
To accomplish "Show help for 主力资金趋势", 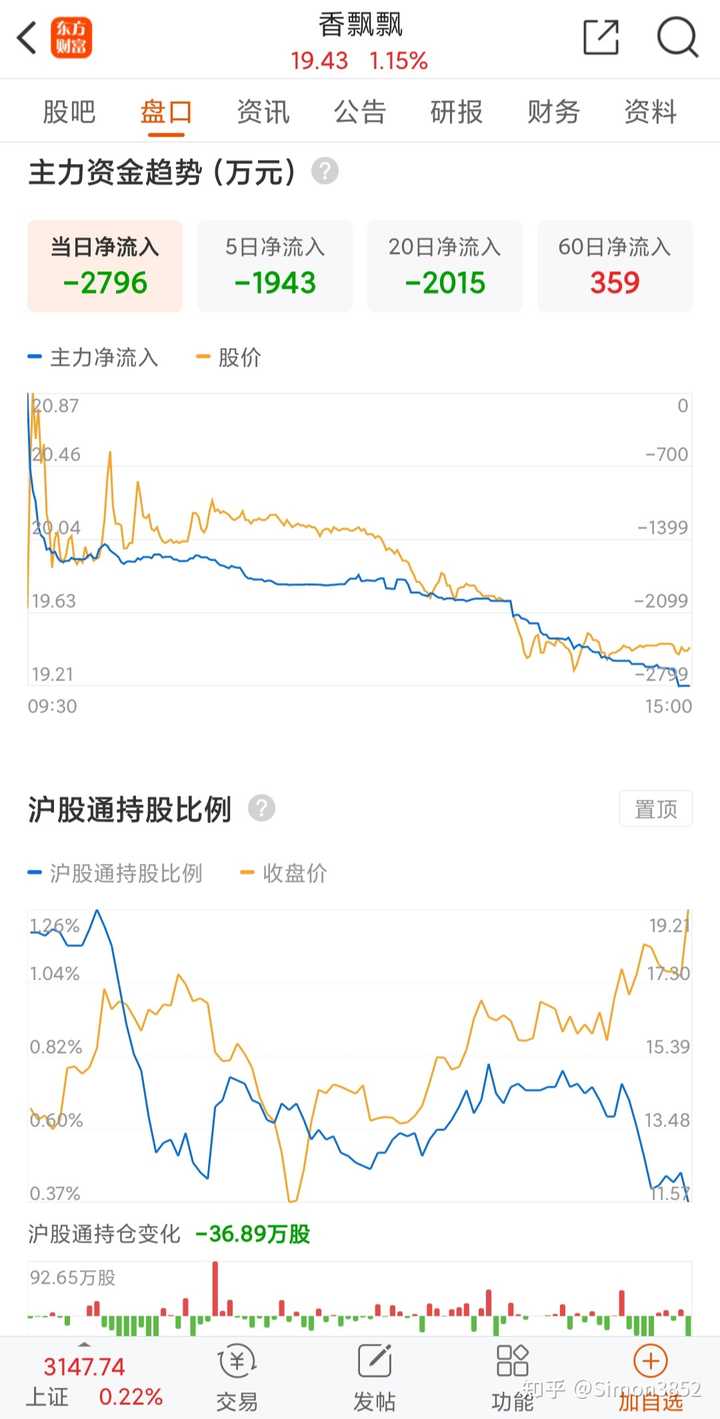I will 325,172.
